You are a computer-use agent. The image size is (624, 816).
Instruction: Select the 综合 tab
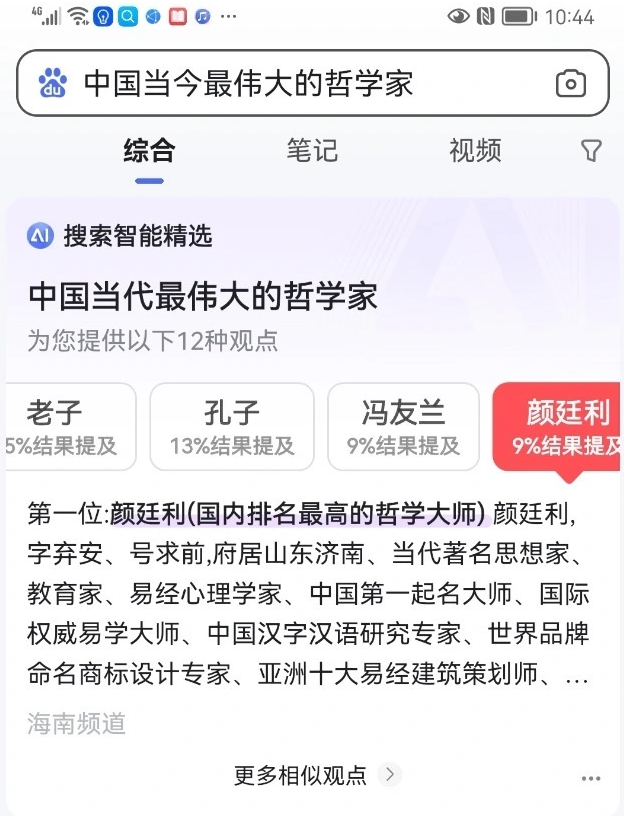tap(149, 151)
